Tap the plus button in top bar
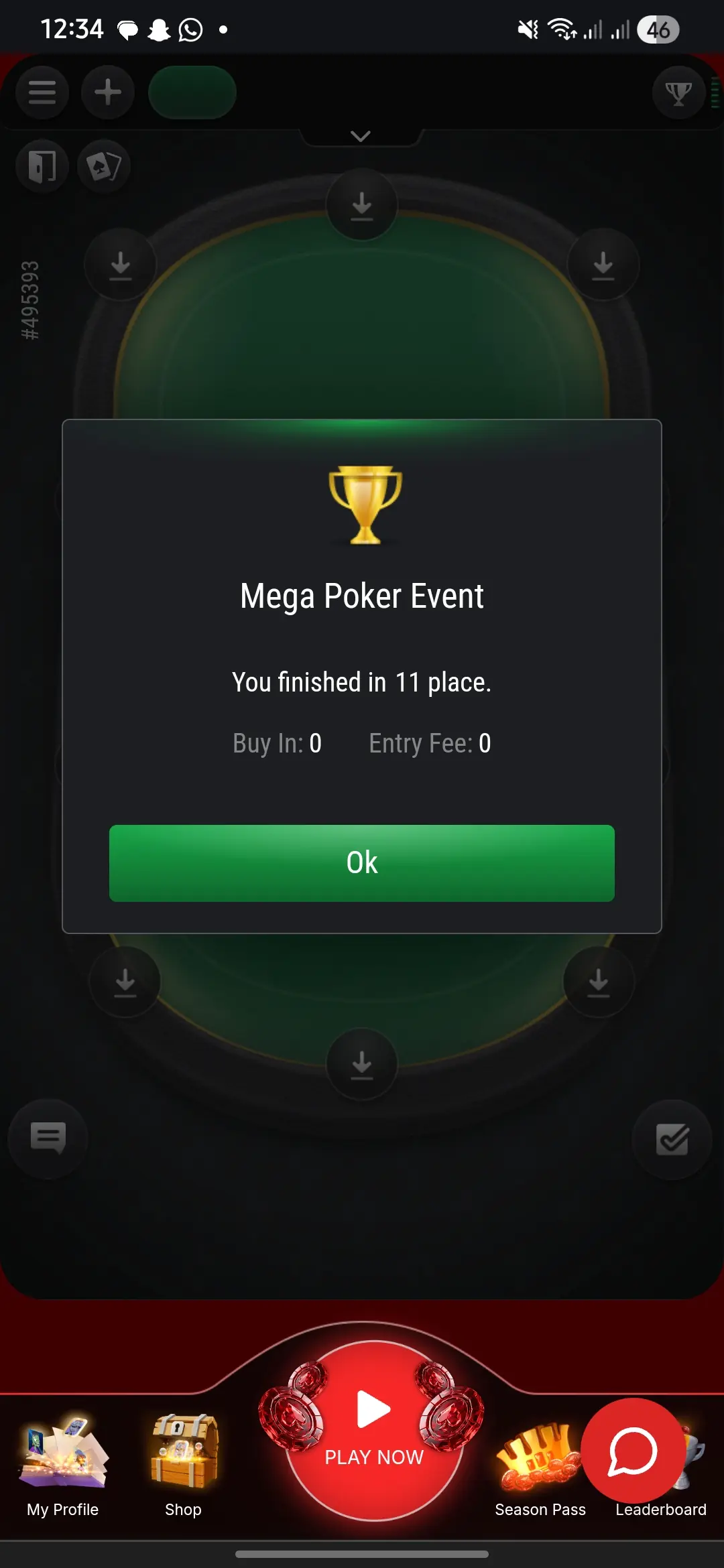This screenshot has height=1568, width=724. [108, 92]
